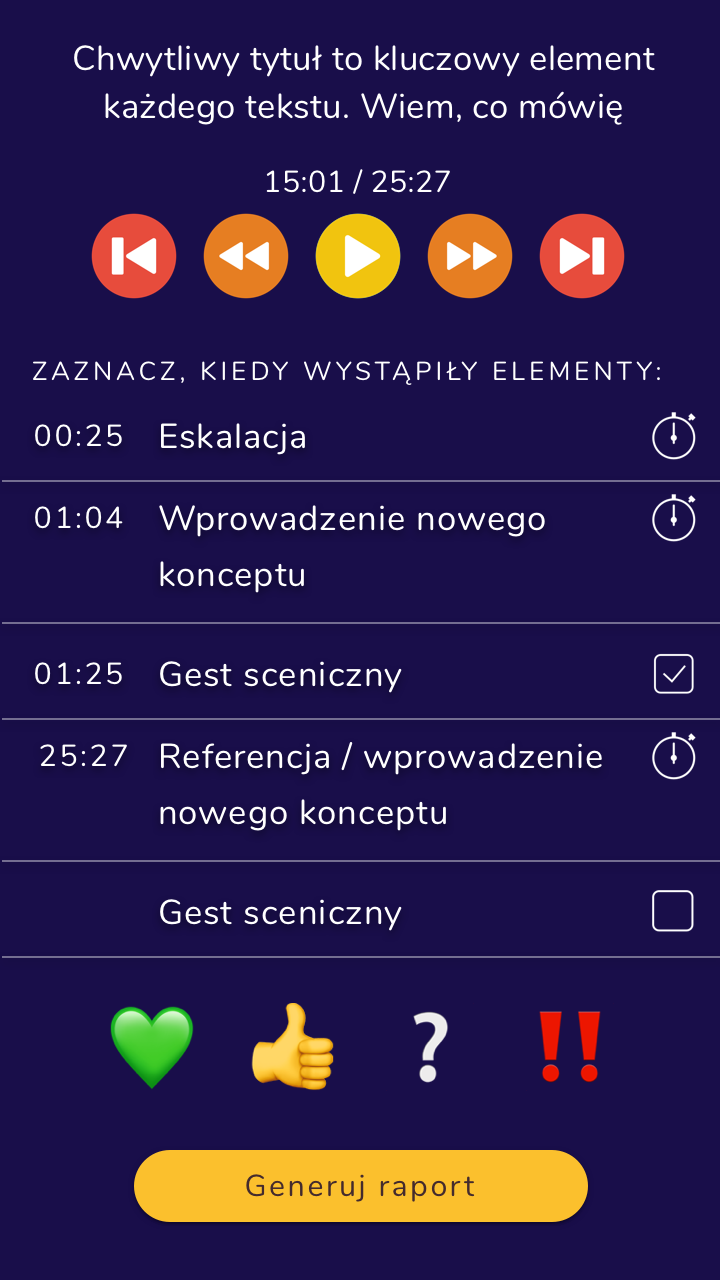720x1280 pixels.
Task: Start playback with the yellow play button
Action: click(x=358, y=256)
